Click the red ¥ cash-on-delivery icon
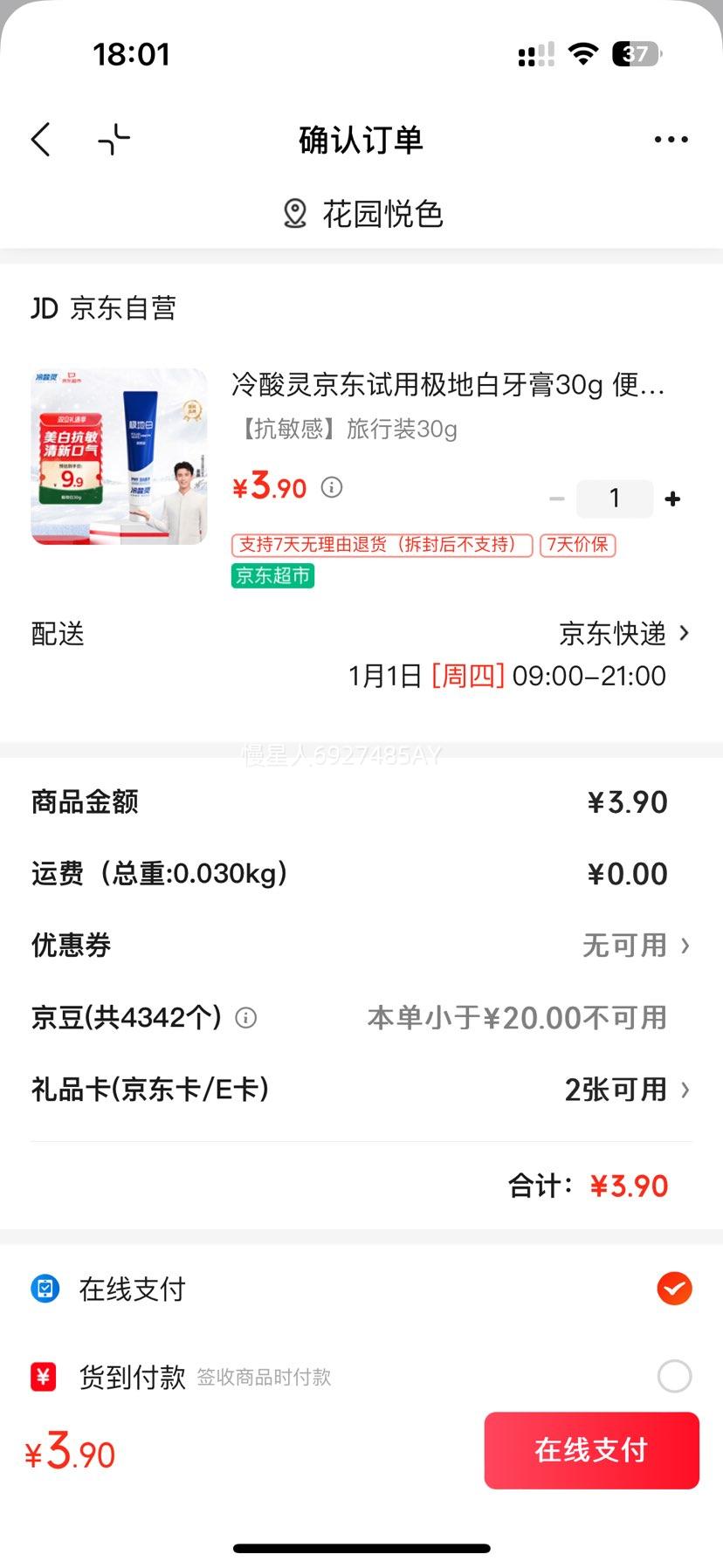The height and width of the screenshot is (1568, 723). (x=43, y=1376)
